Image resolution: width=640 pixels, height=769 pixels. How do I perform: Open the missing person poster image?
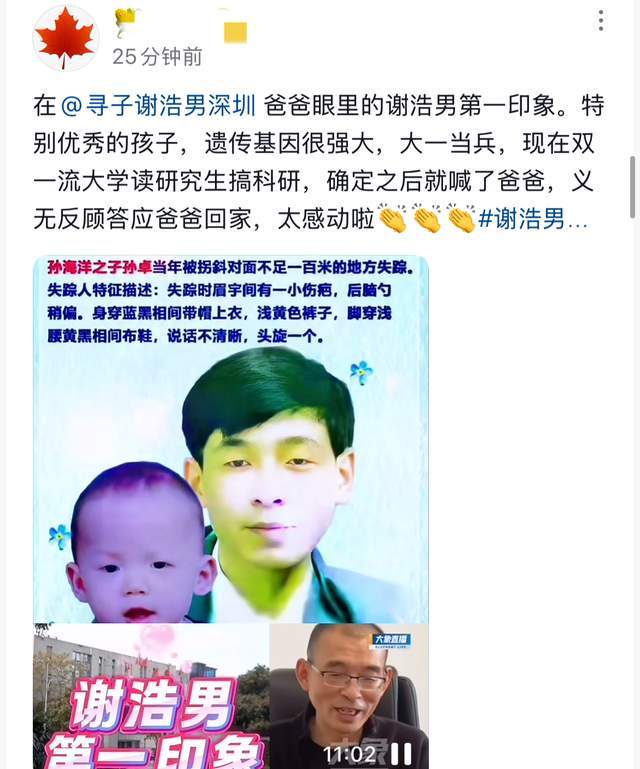231,440
